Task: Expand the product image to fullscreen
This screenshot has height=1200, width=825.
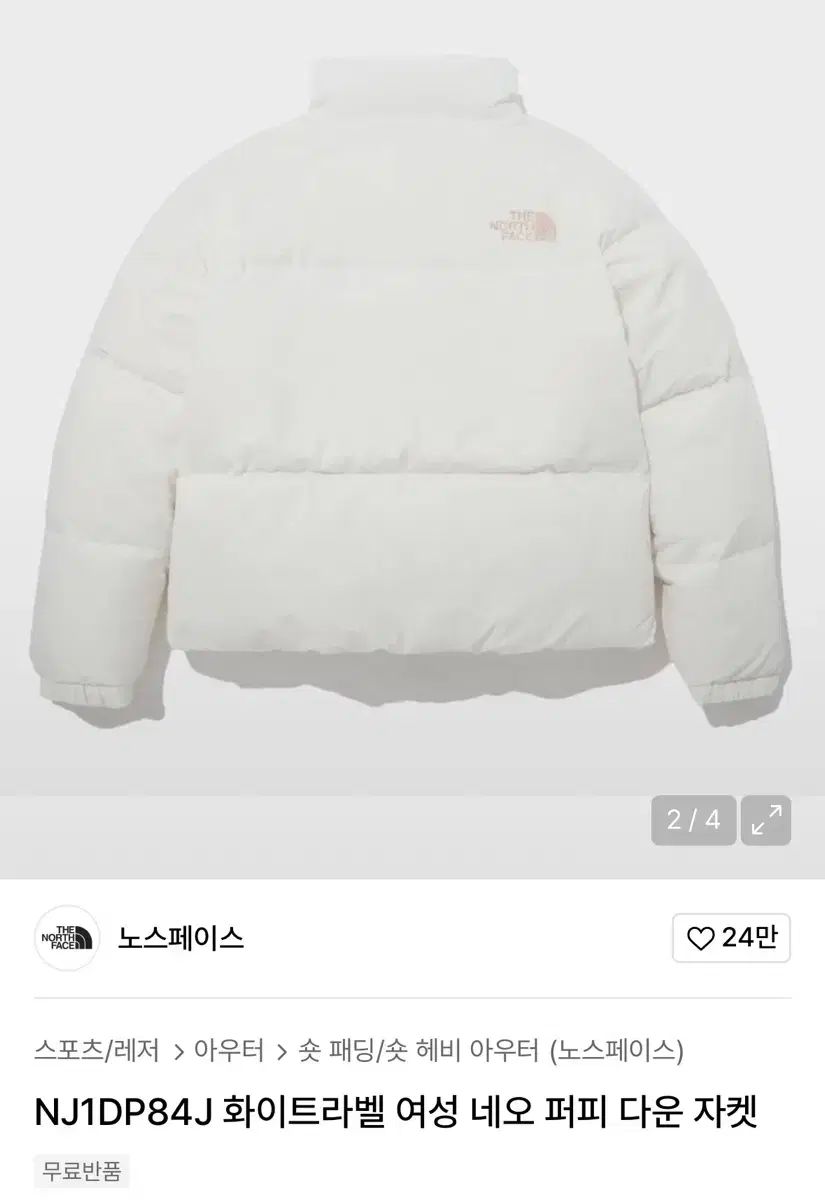Action: pyautogui.click(x=767, y=821)
